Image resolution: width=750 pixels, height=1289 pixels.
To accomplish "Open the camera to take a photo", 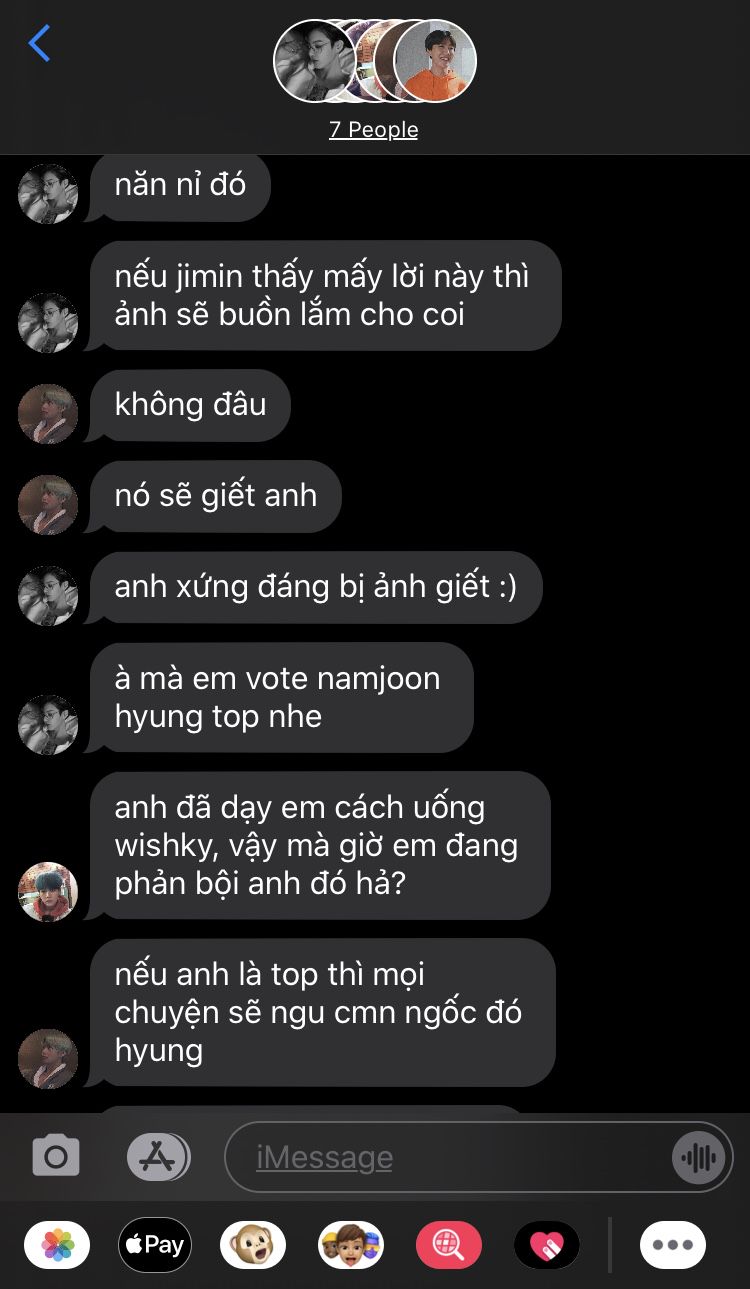I will (x=56, y=1158).
